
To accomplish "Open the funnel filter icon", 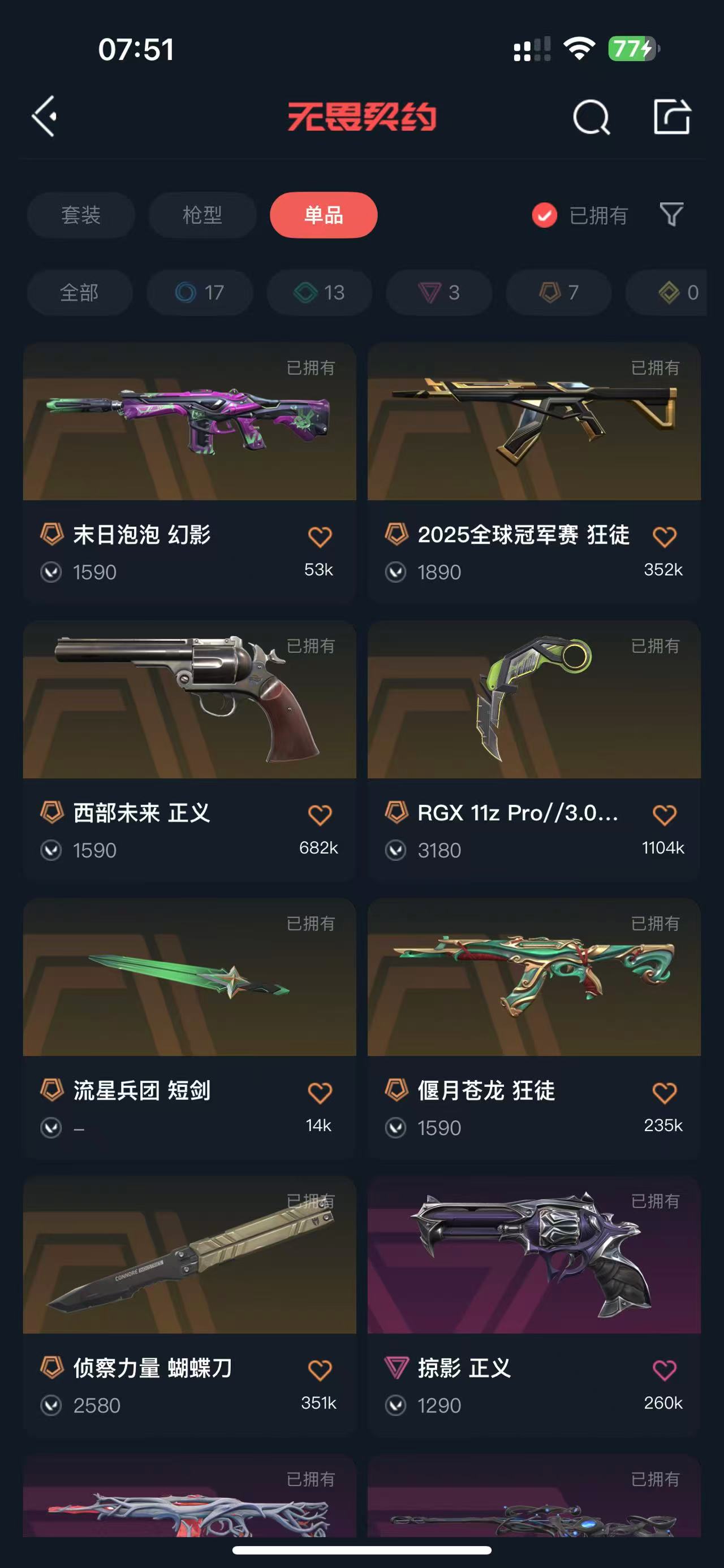I will (671, 214).
